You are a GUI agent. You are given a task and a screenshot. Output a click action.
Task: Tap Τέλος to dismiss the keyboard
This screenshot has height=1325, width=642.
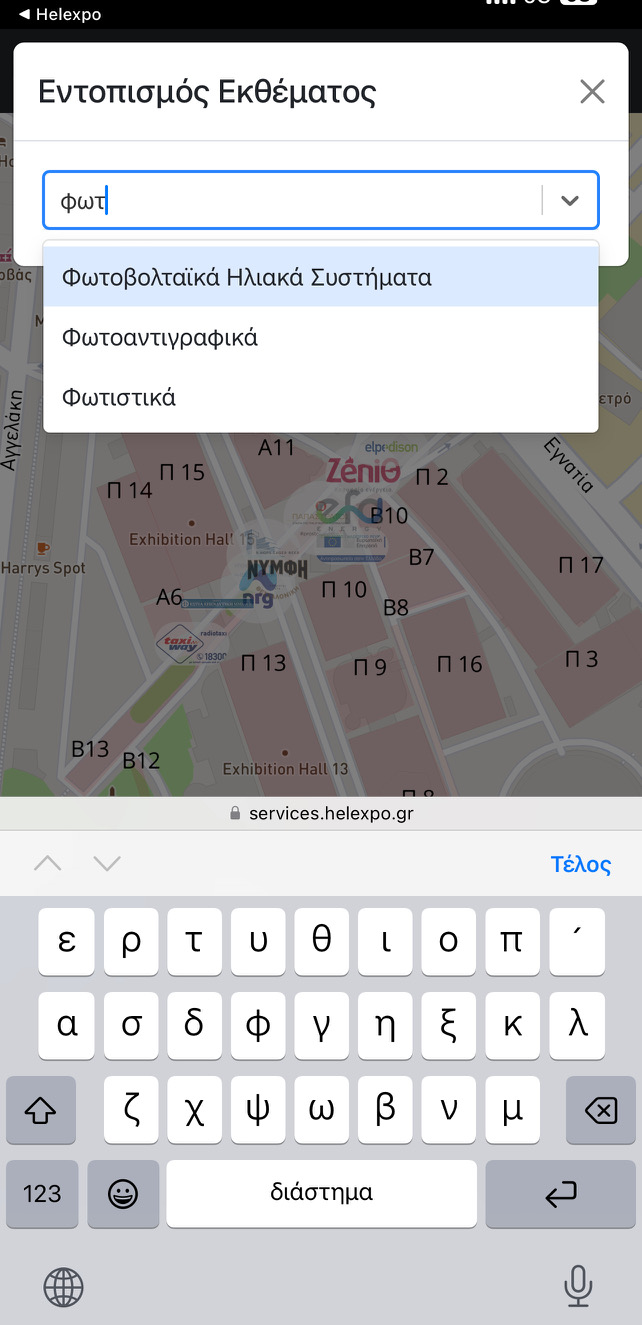[x=581, y=864]
